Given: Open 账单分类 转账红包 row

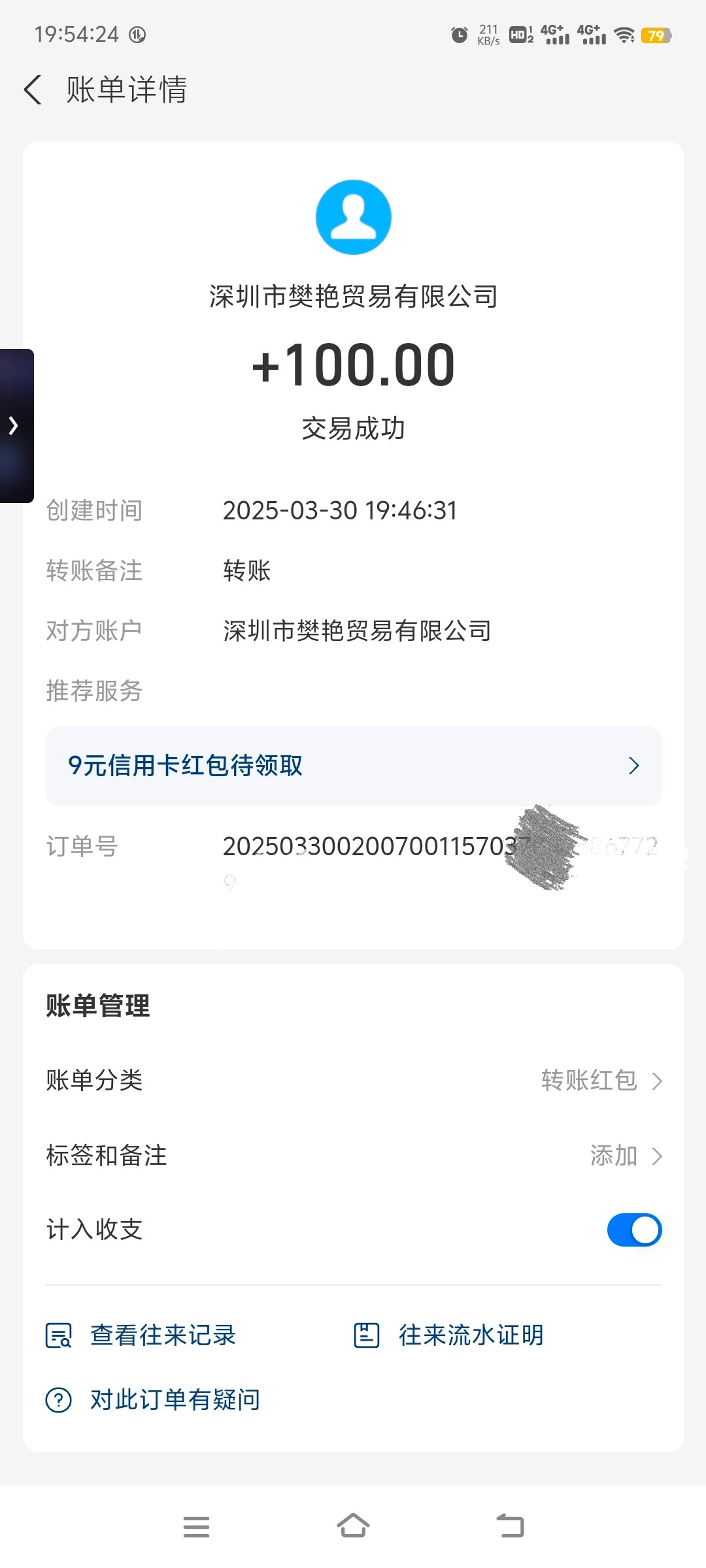Looking at the screenshot, I should coord(353,1081).
